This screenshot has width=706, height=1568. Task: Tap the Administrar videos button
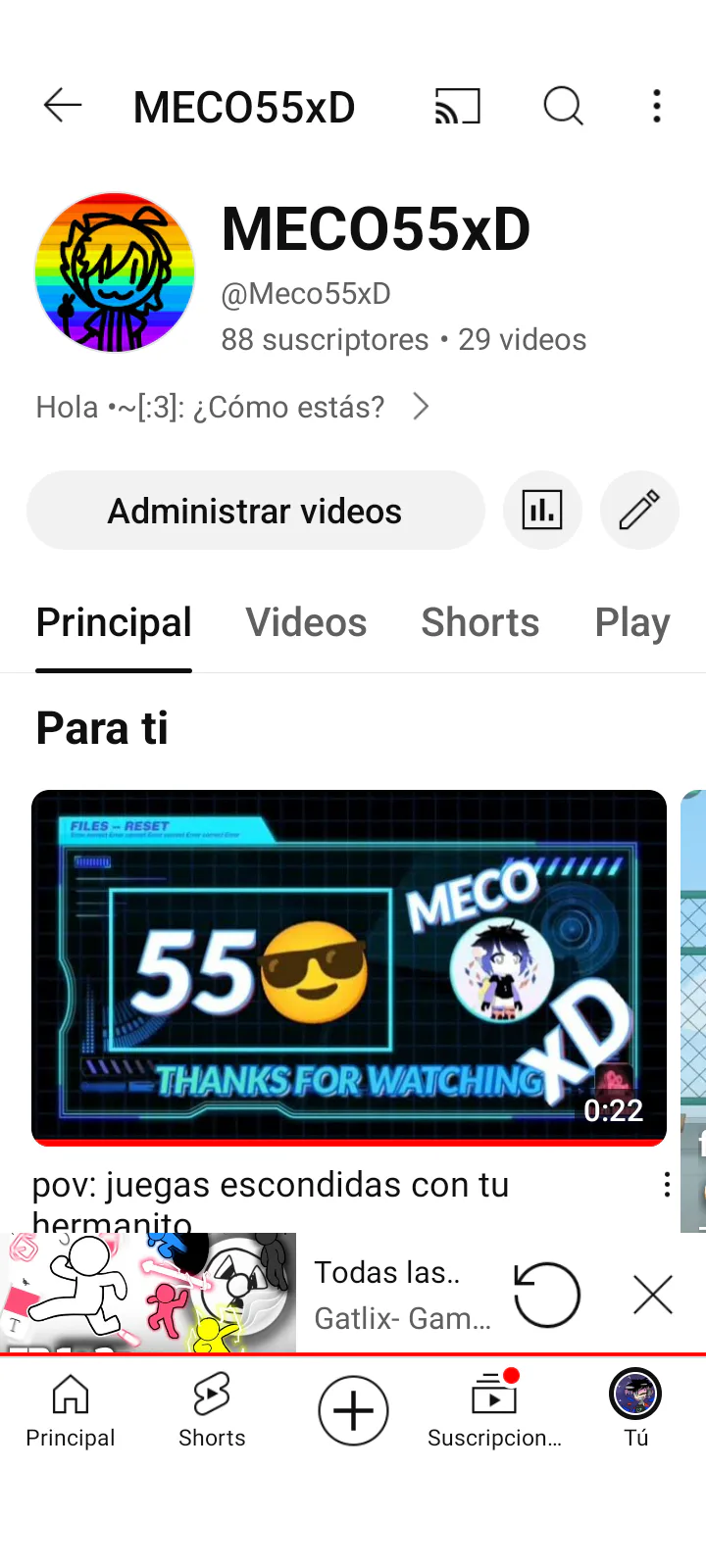tap(255, 511)
